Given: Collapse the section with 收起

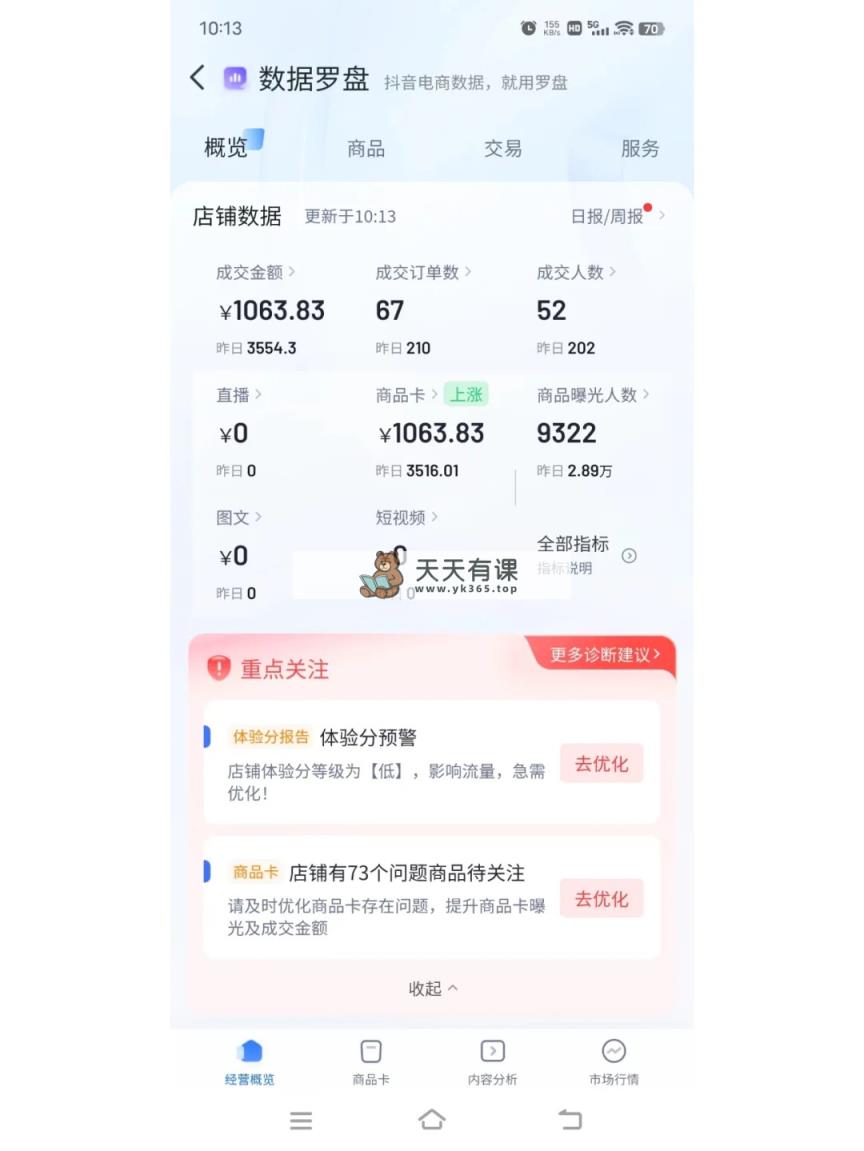Looking at the screenshot, I should (432, 988).
